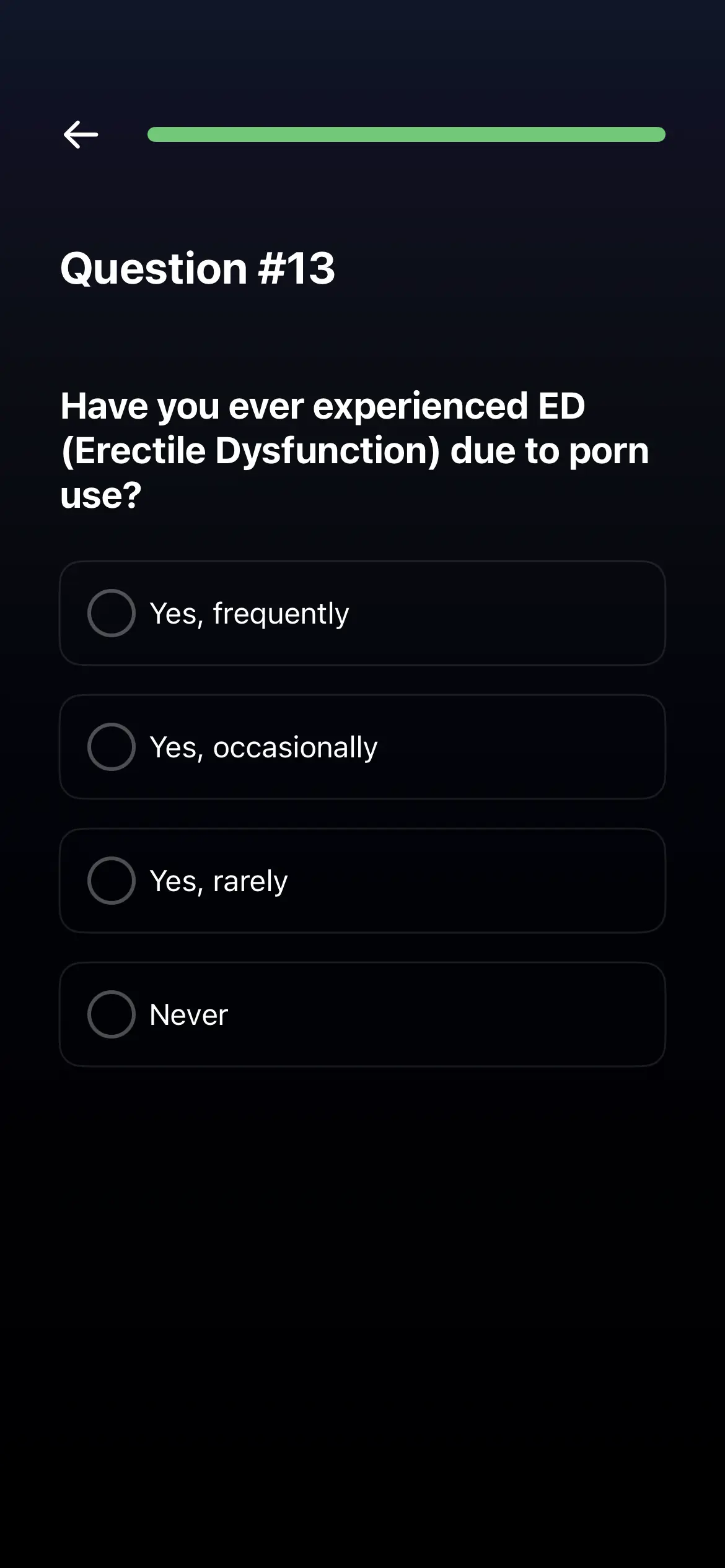Pick the "Yes, rarely" answer
725x1568 pixels.
coord(362,881)
